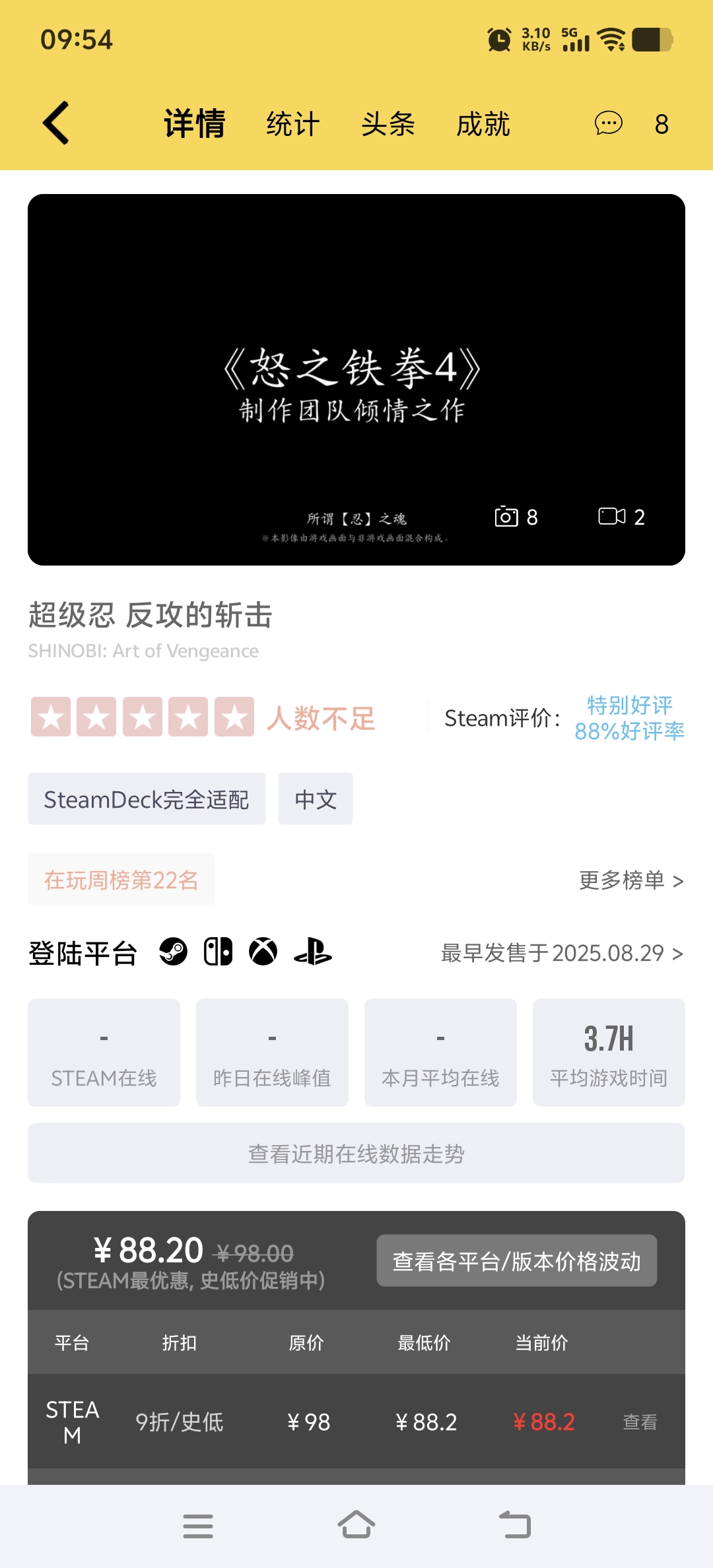Open the comments bubble icon
Viewport: 713px width, 1568px height.
(608, 123)
